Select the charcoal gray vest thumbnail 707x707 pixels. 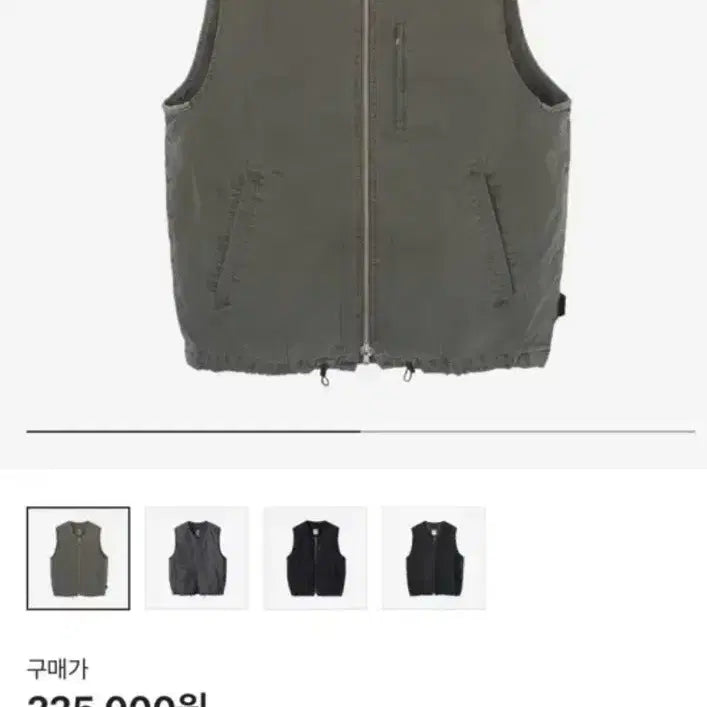196,558
